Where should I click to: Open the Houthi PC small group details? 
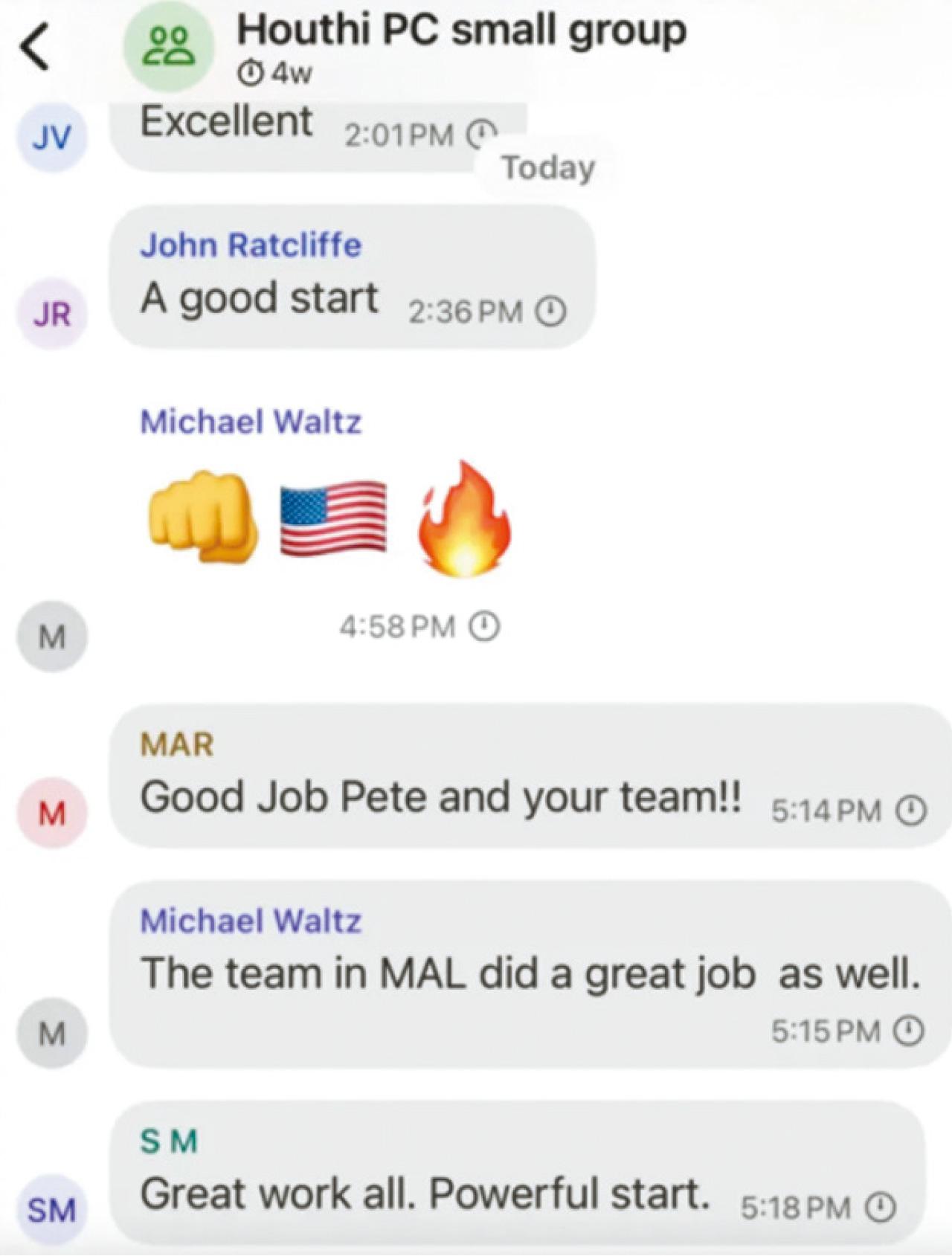[461, 31]
